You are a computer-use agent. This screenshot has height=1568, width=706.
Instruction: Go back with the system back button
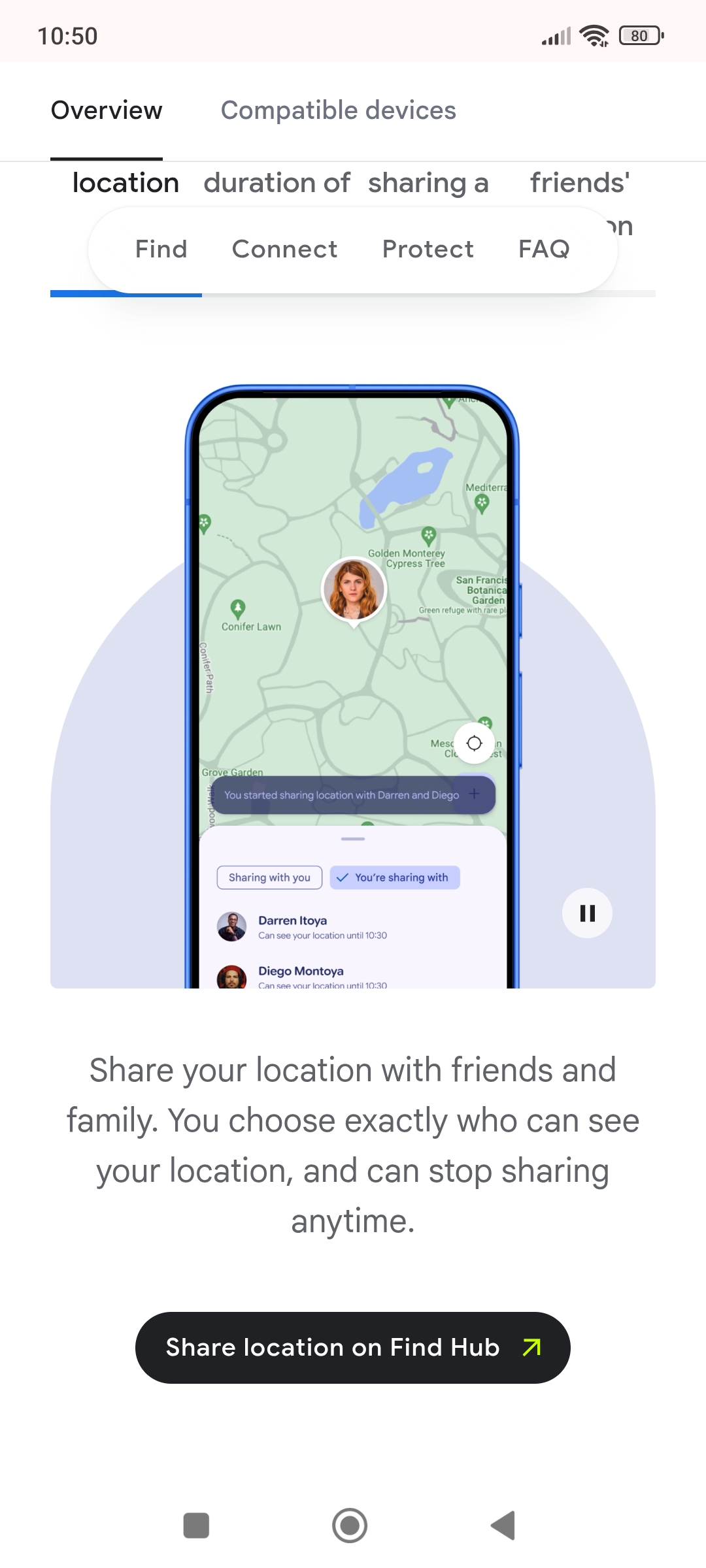click(x=503, y=1526)
